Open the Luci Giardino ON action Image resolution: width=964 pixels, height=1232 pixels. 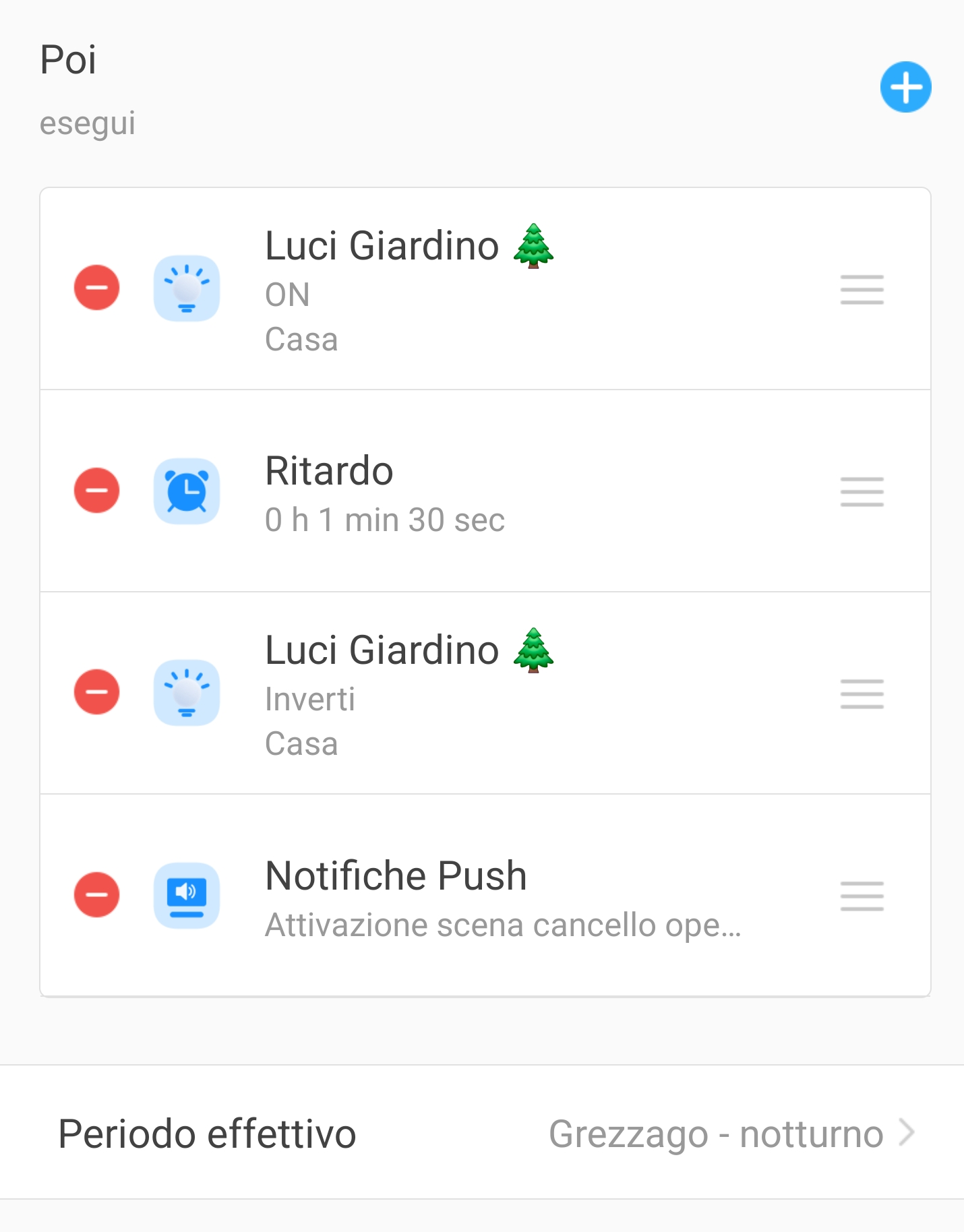[x=472, y=290]
